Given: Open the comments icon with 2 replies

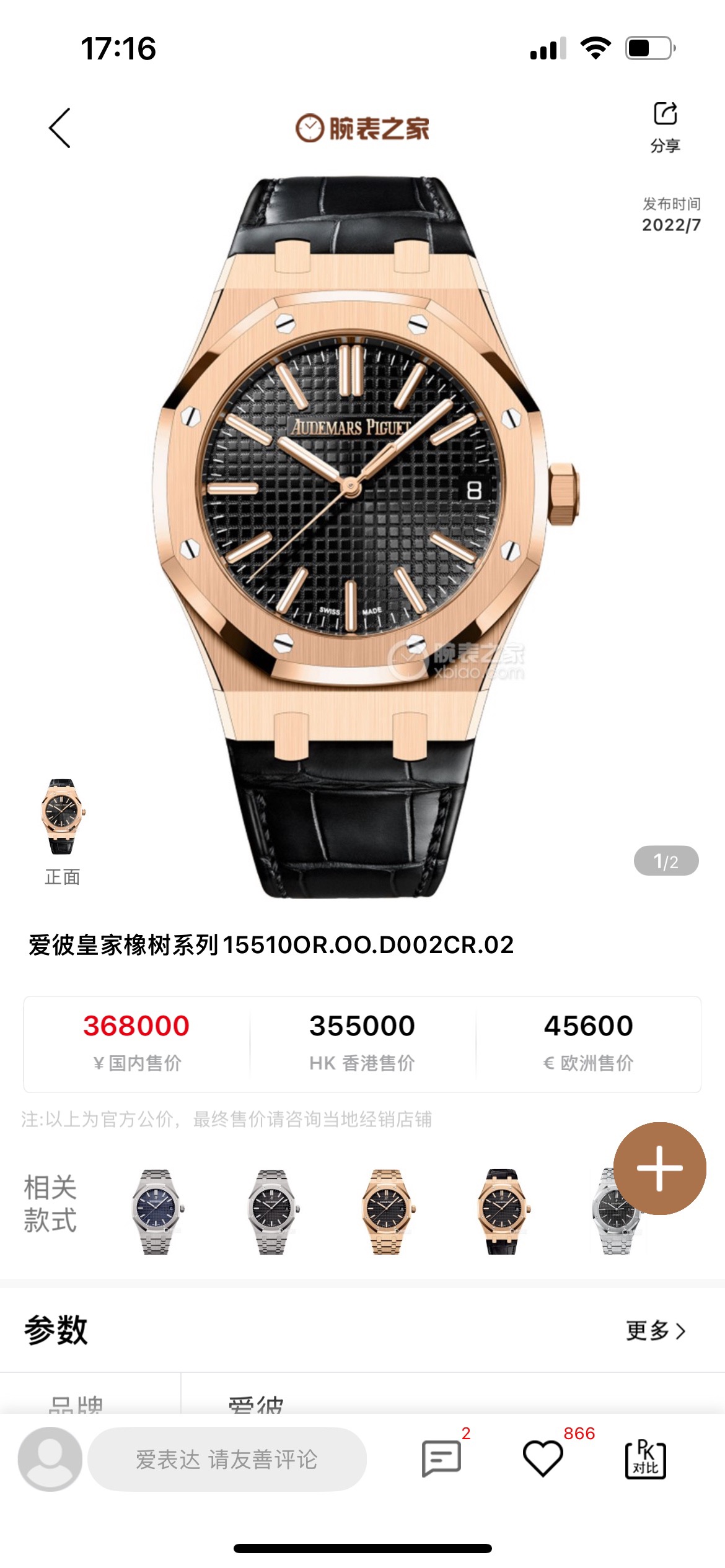Looking at the screenshot, I should click(441, 1458).
